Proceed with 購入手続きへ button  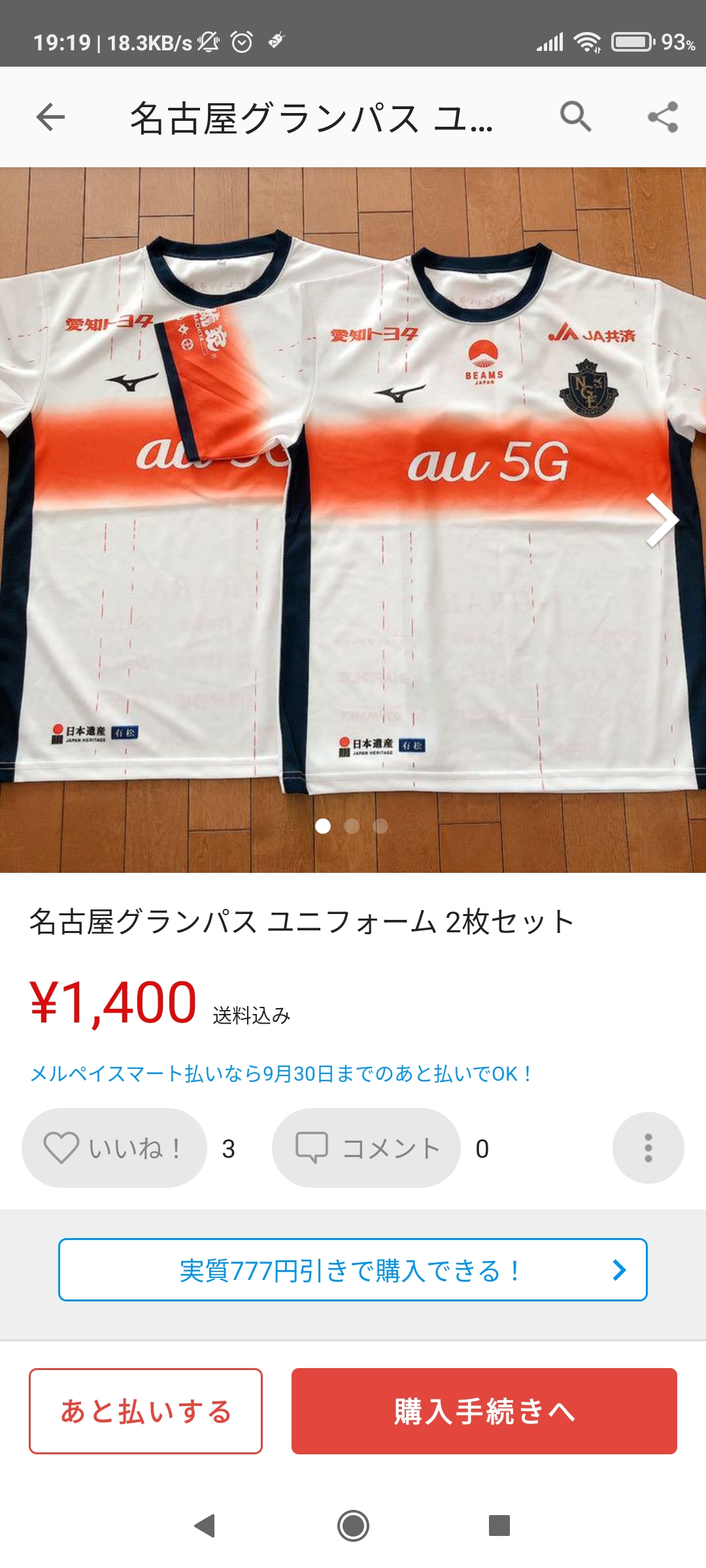coord(484,1411)
